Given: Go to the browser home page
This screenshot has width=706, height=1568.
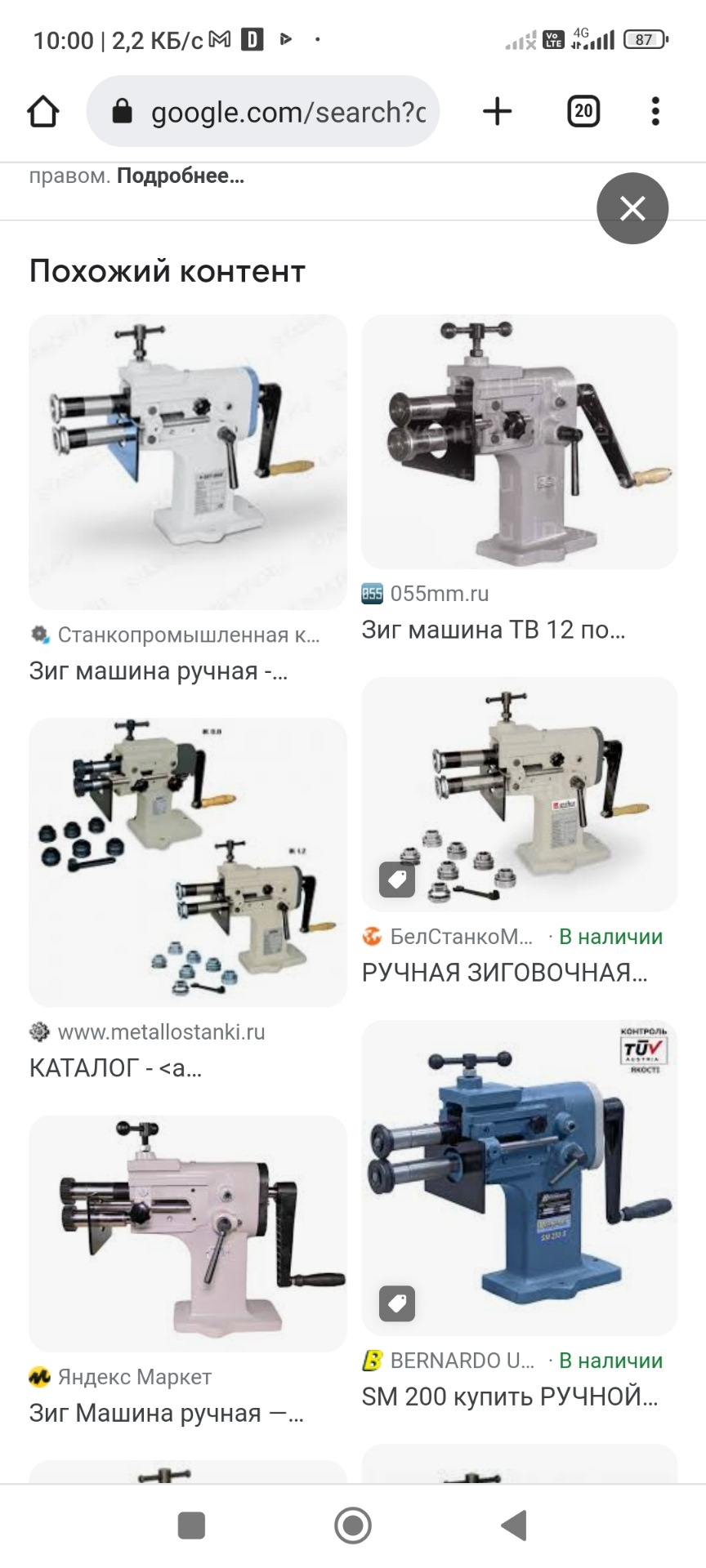Looking at the screenshot, I should tap(43, 111).
